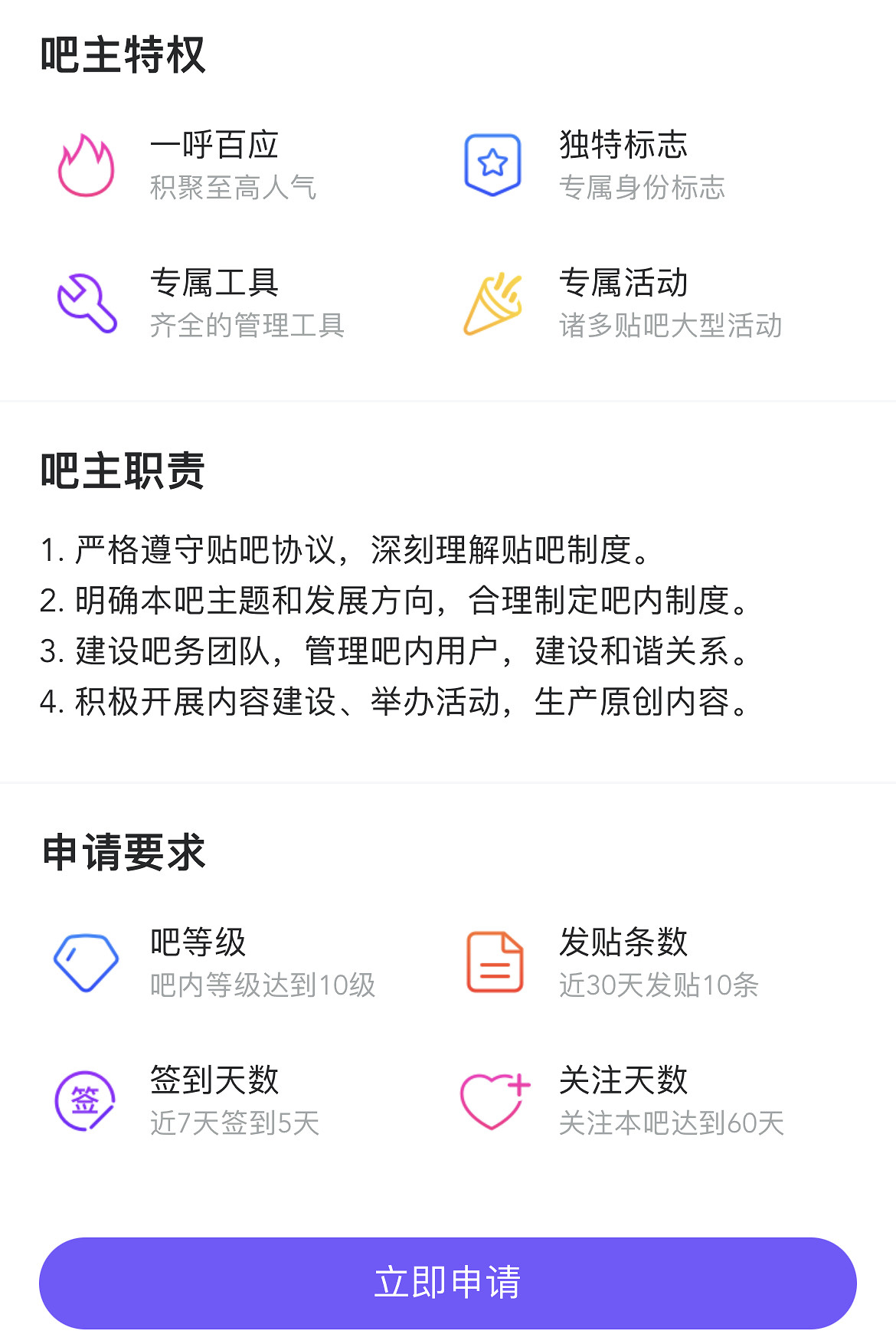Click the 关注本吧达到60天 requirement text
Image resolution: width=896 pixels, height=1334 pixels.
(672, 1126)
